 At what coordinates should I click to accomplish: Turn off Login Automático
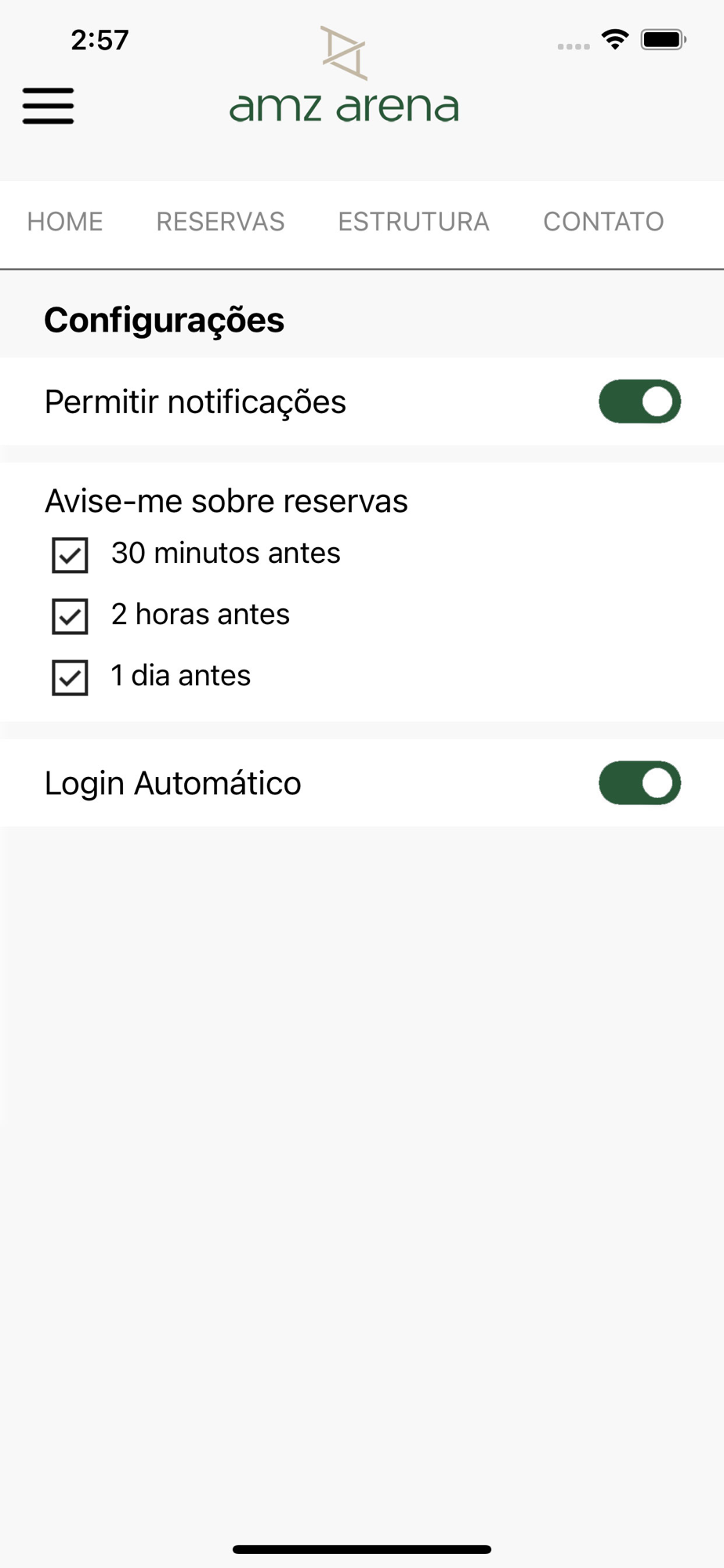639,782
